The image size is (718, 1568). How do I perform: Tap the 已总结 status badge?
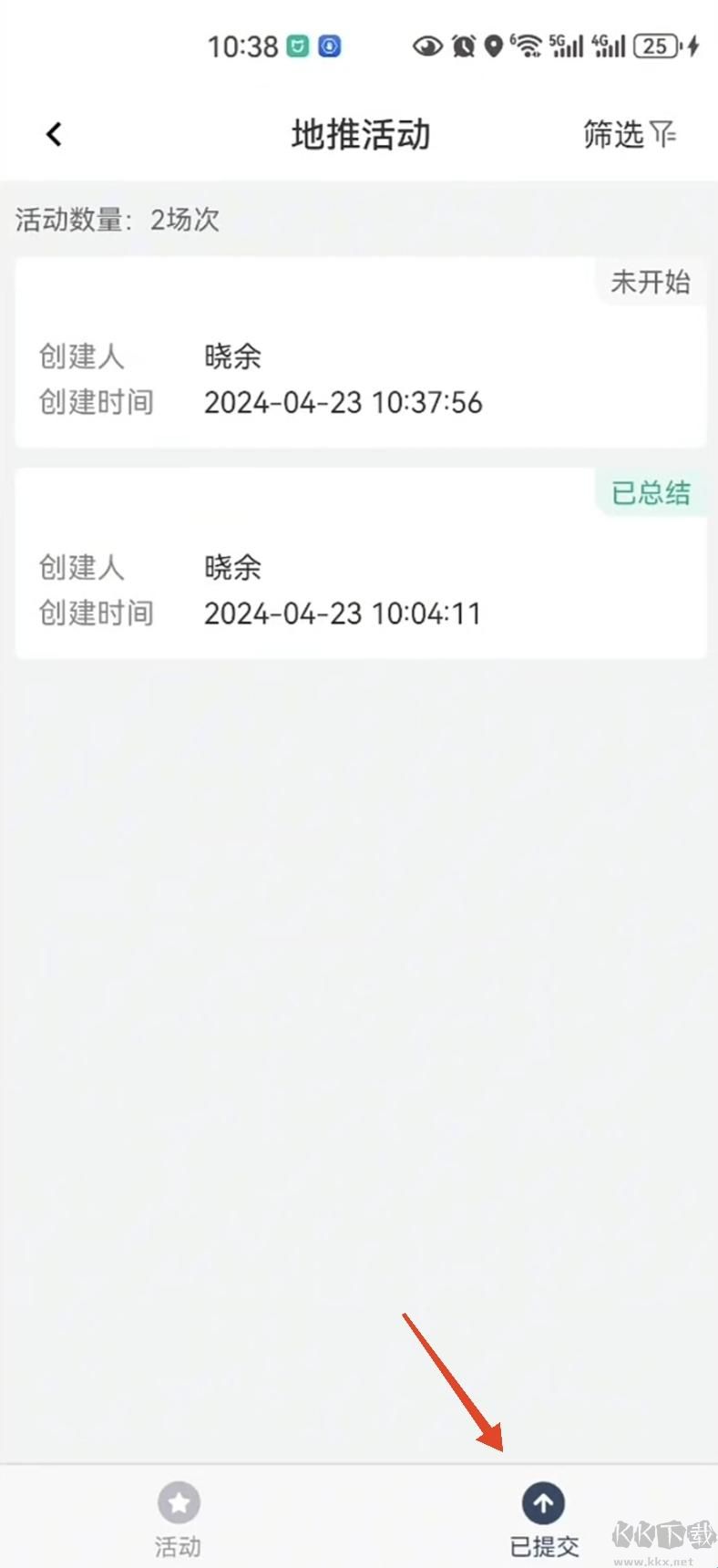coord(651,493)
